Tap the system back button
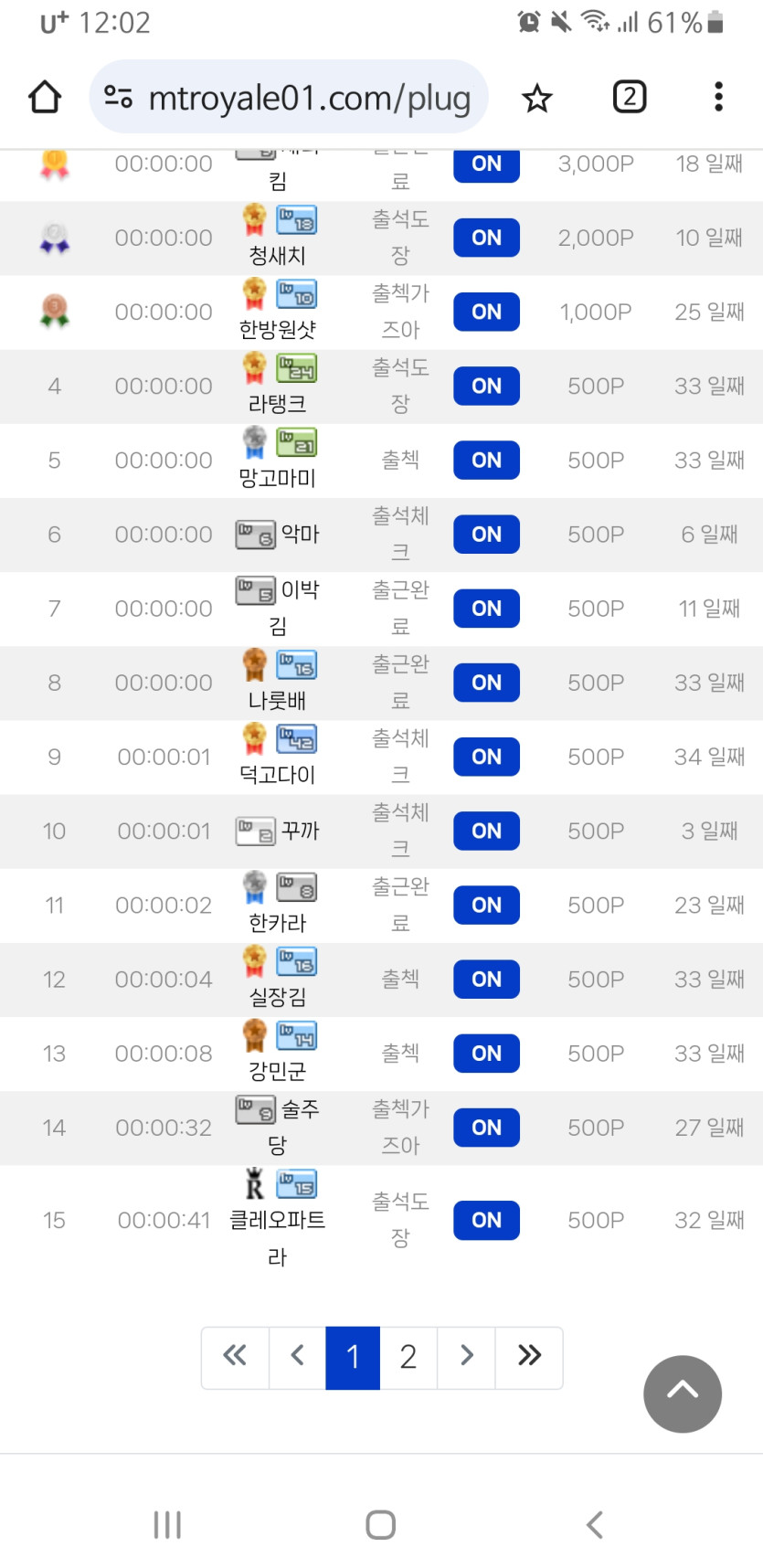 (x=595, y=1524)
